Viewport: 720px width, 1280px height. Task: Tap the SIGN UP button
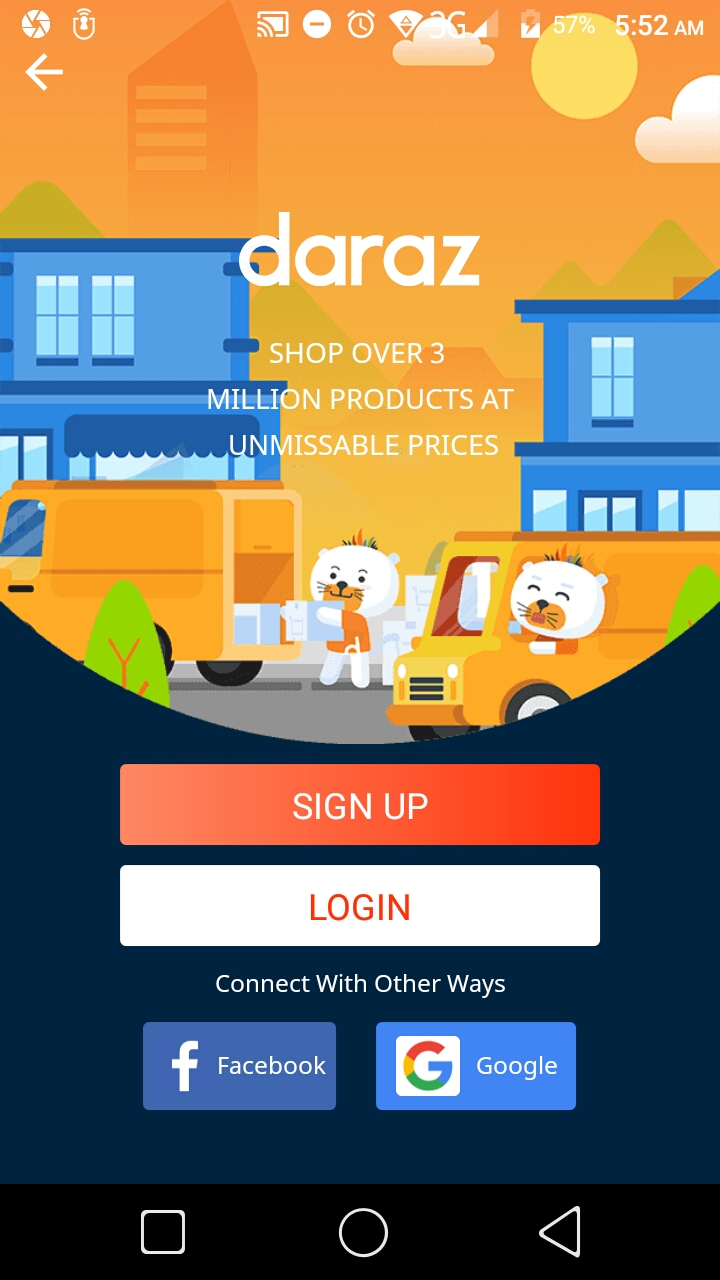(x=360, y=805)
